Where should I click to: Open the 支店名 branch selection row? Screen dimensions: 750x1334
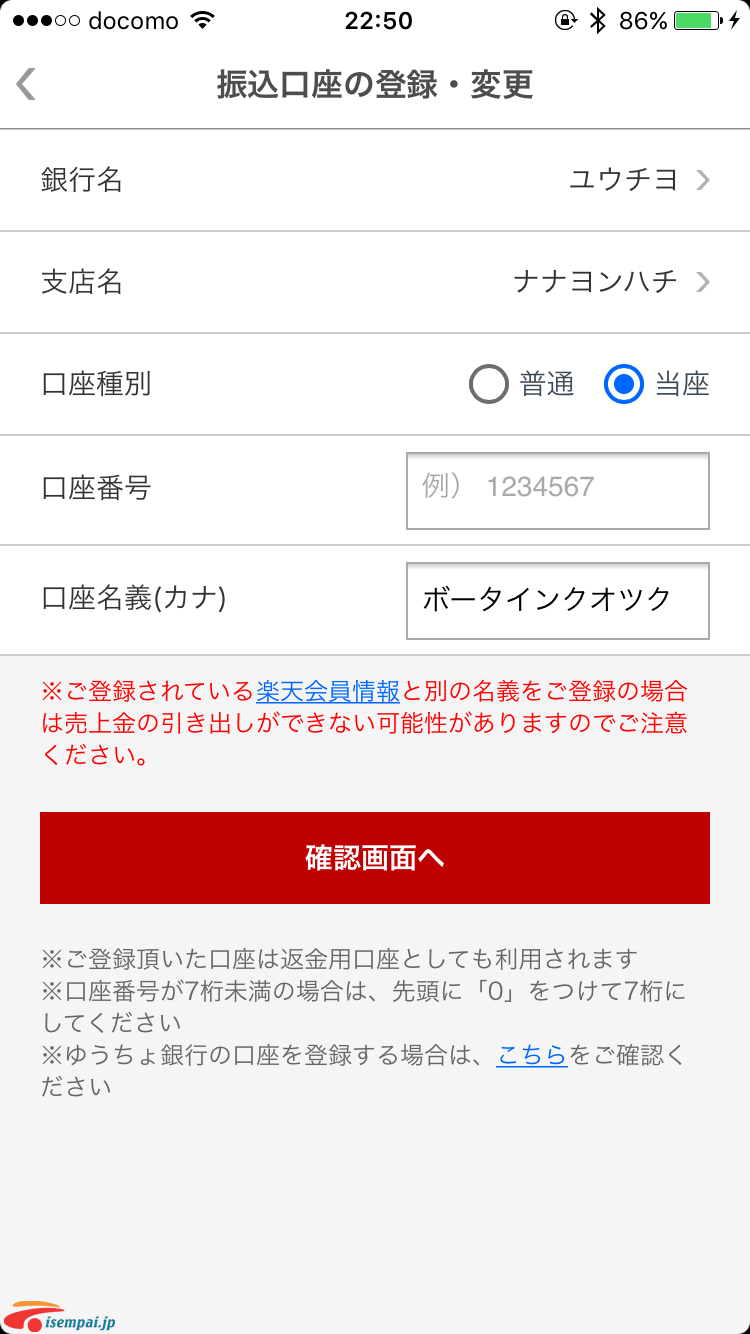pyautogui.click(x=375, y=282)
